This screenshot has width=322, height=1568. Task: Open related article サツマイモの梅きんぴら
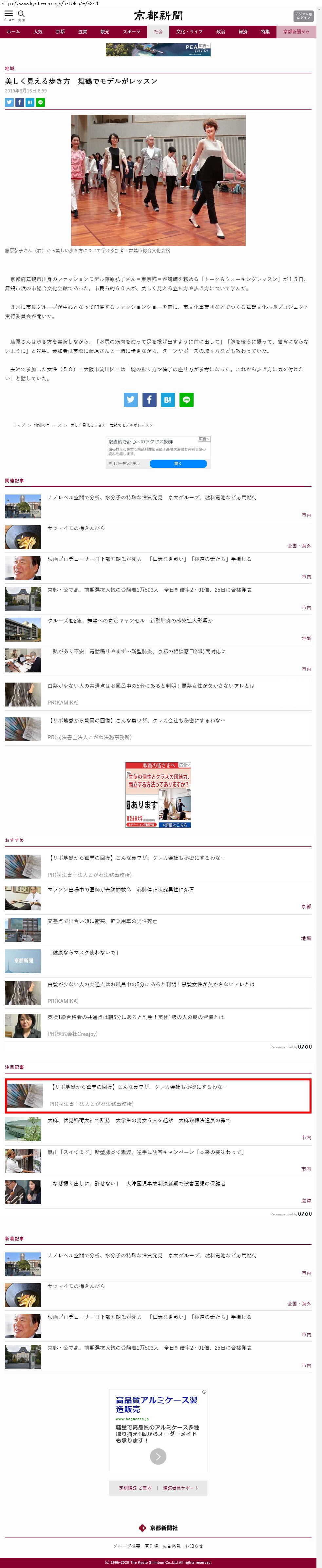(76, 528)
